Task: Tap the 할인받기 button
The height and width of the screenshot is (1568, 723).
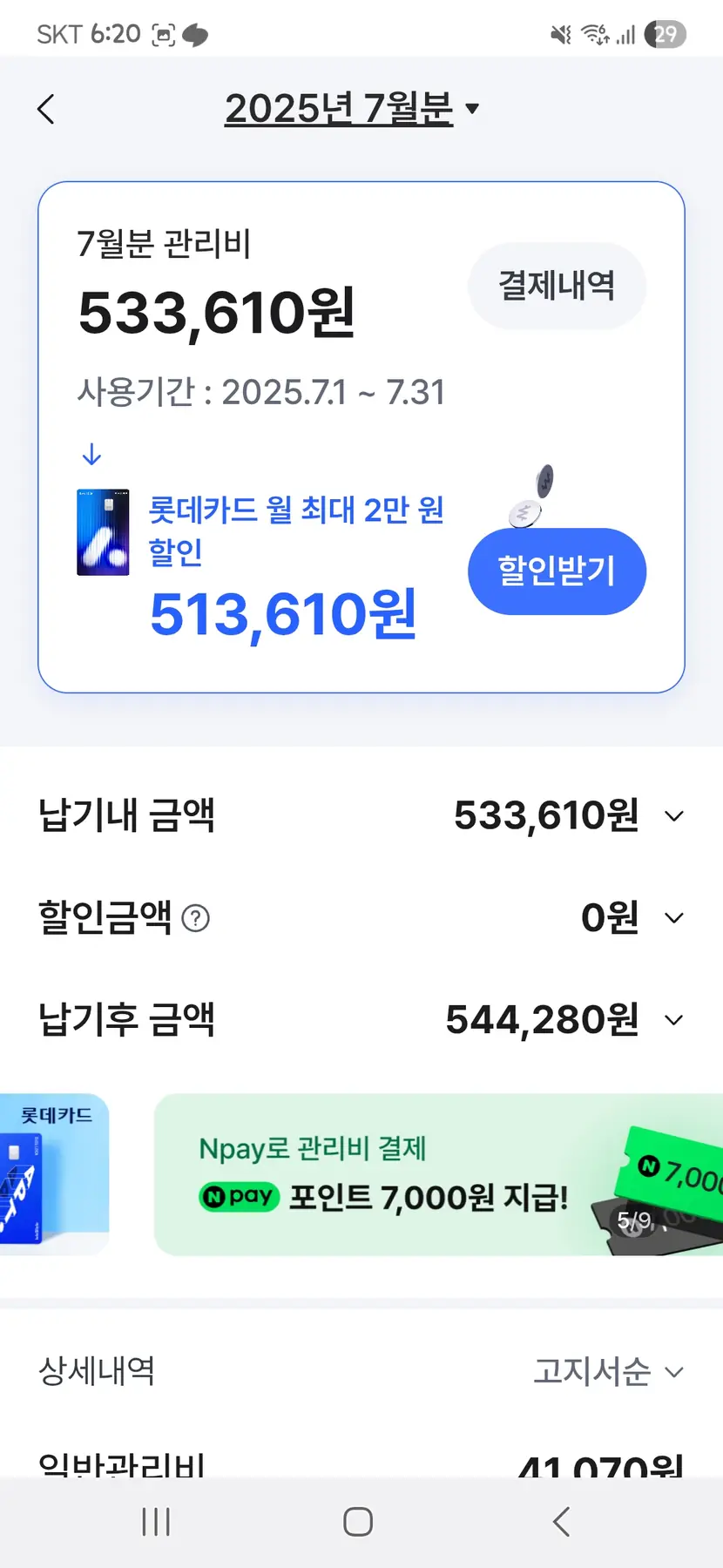Action: tap(557, 571)
